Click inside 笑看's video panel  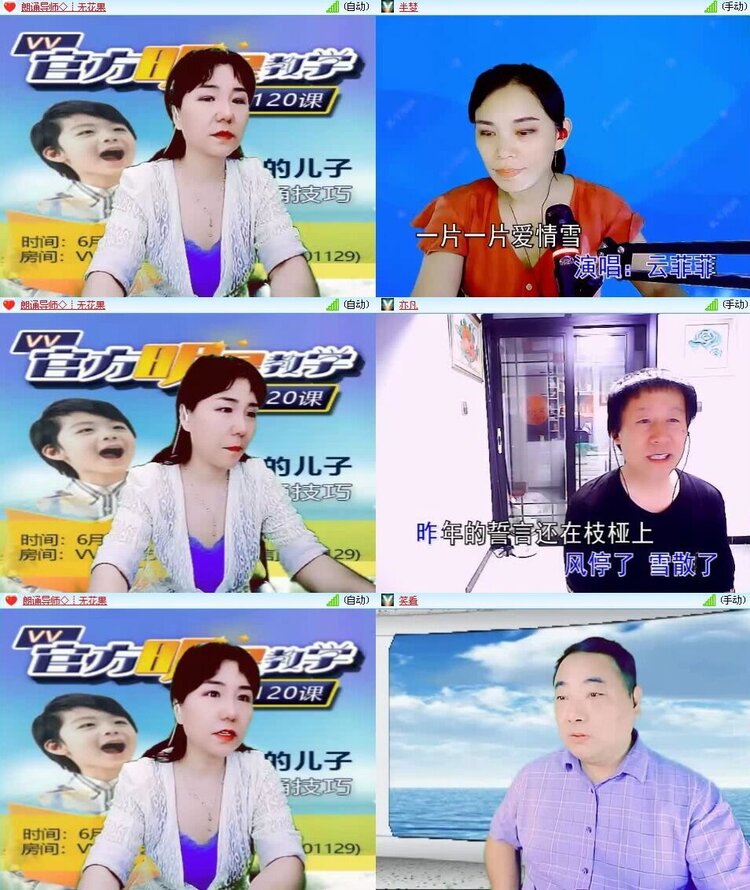[560, 750]
